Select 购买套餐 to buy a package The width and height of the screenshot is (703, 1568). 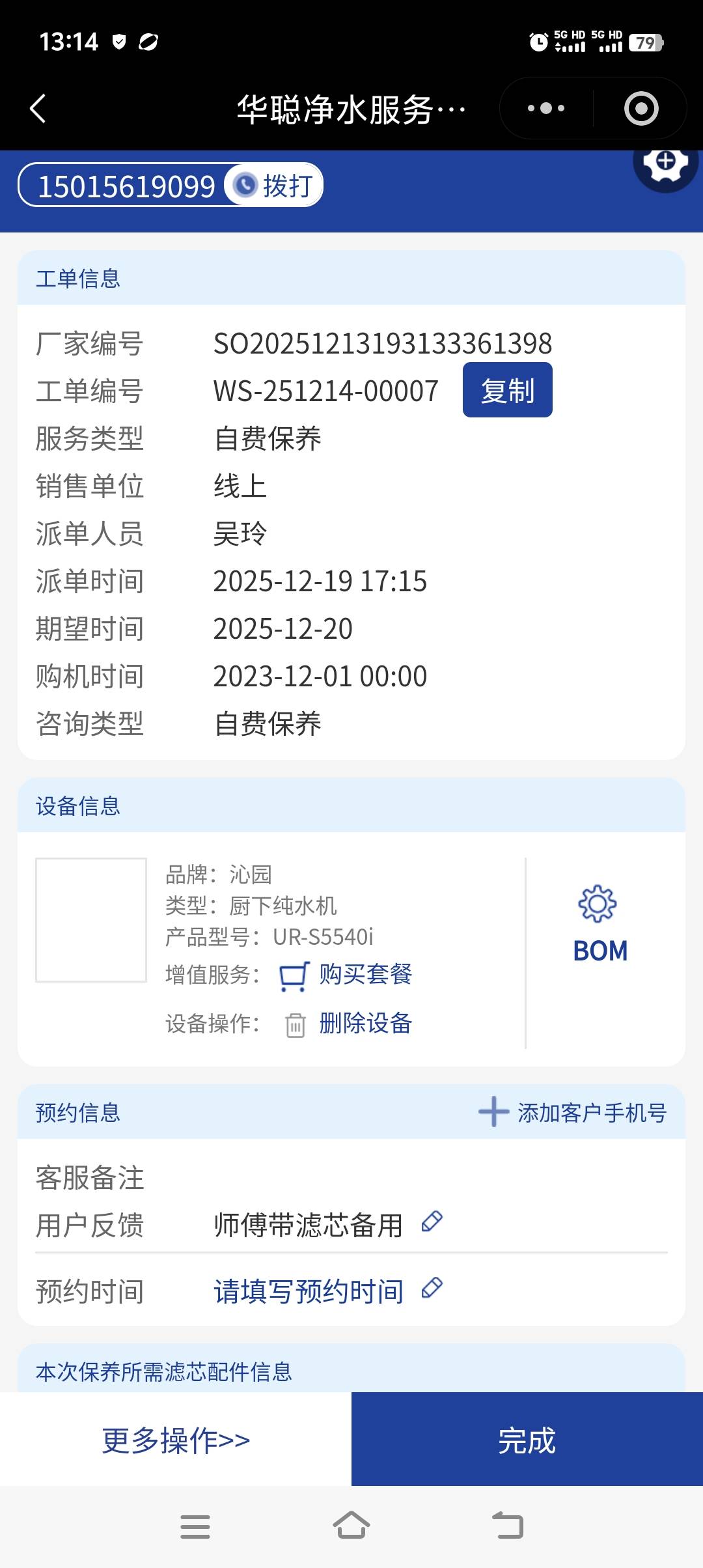[x=365, y=975]
